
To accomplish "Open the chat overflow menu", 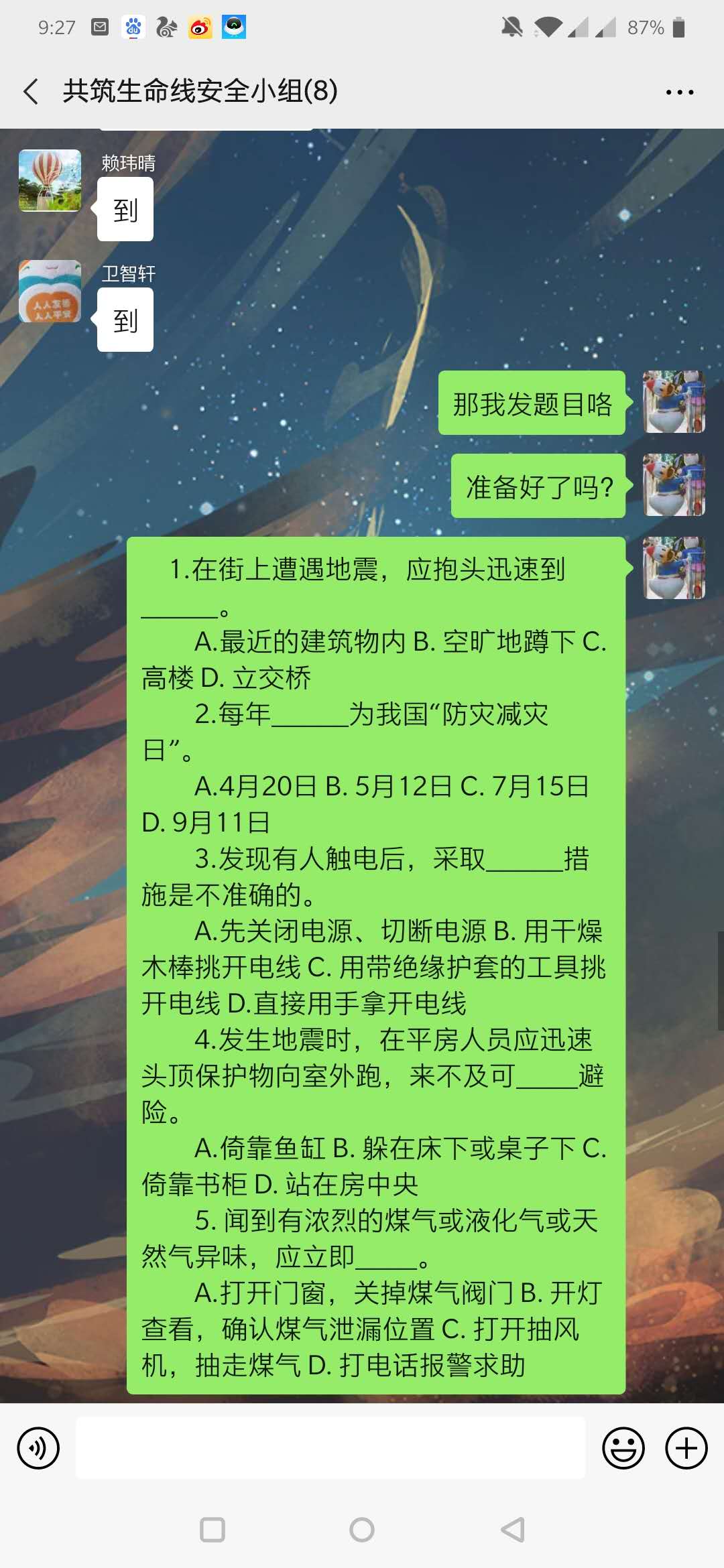I will pos(679,92).
